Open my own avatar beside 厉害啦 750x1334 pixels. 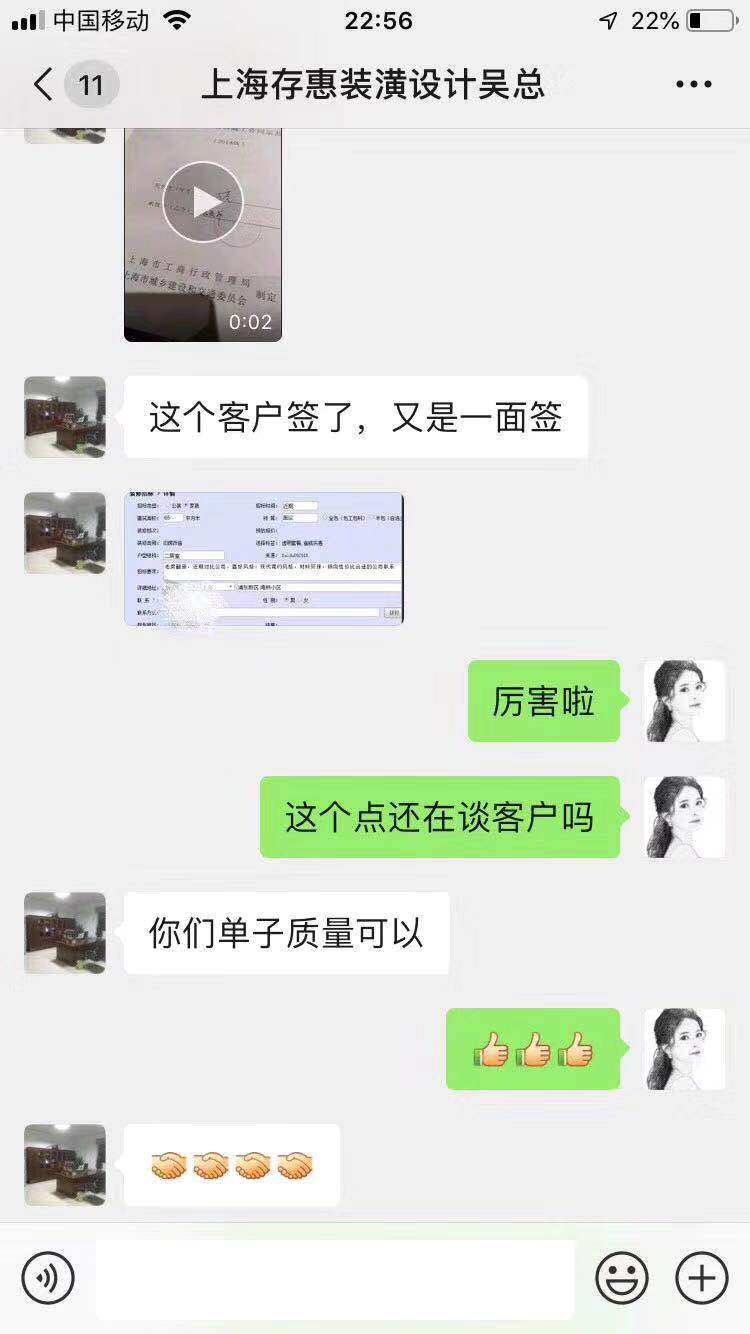coord(685,701)
